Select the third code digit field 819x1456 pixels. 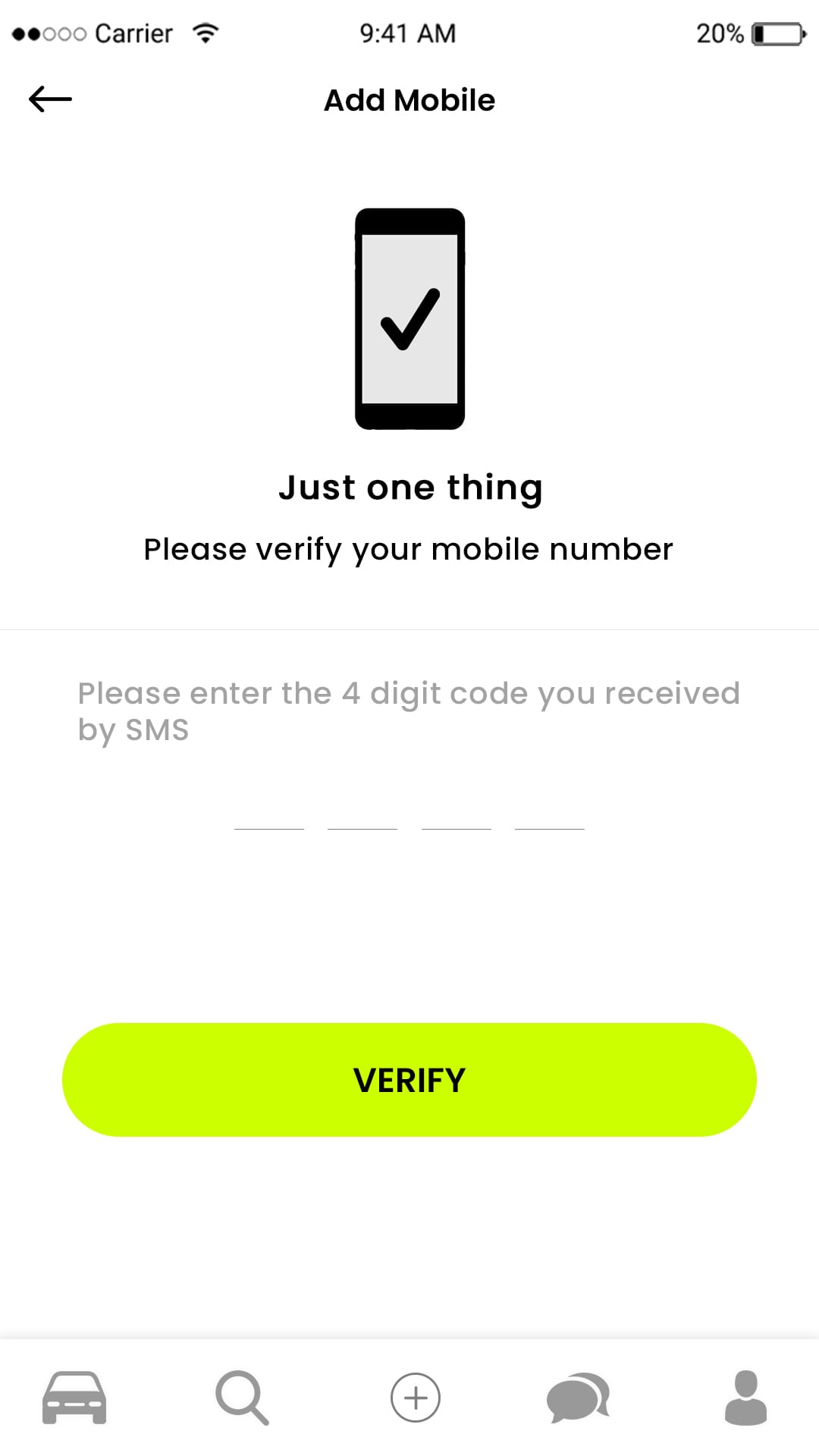457,811
